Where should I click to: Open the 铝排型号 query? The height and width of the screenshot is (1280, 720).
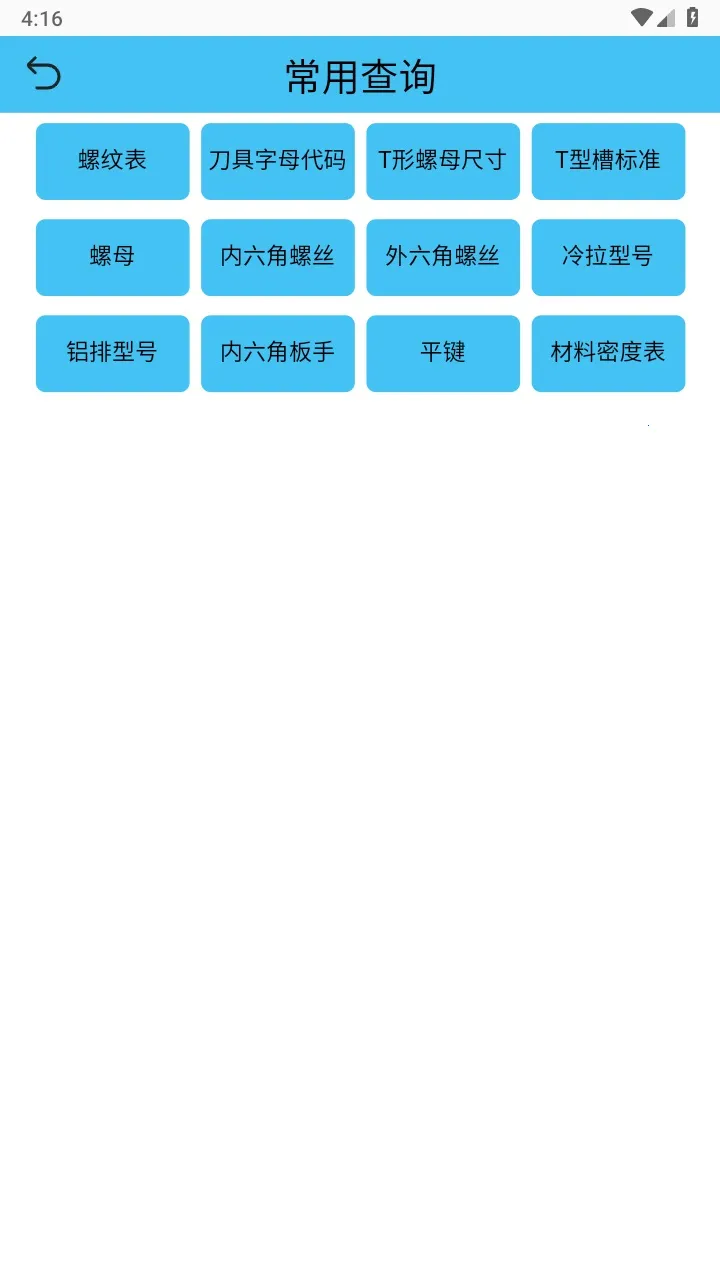(x=112, y=353)
